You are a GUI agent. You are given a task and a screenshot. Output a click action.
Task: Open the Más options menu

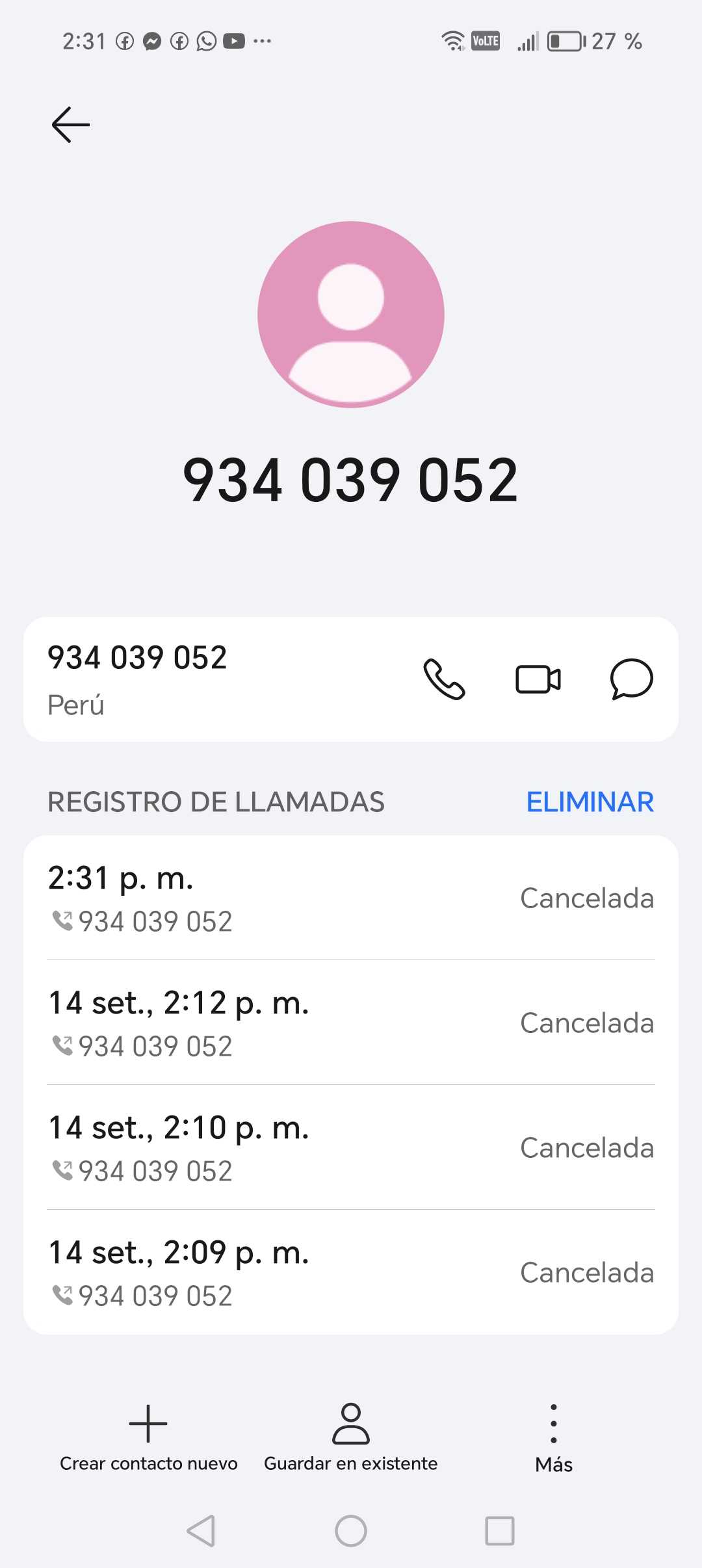coord(554,1438)
